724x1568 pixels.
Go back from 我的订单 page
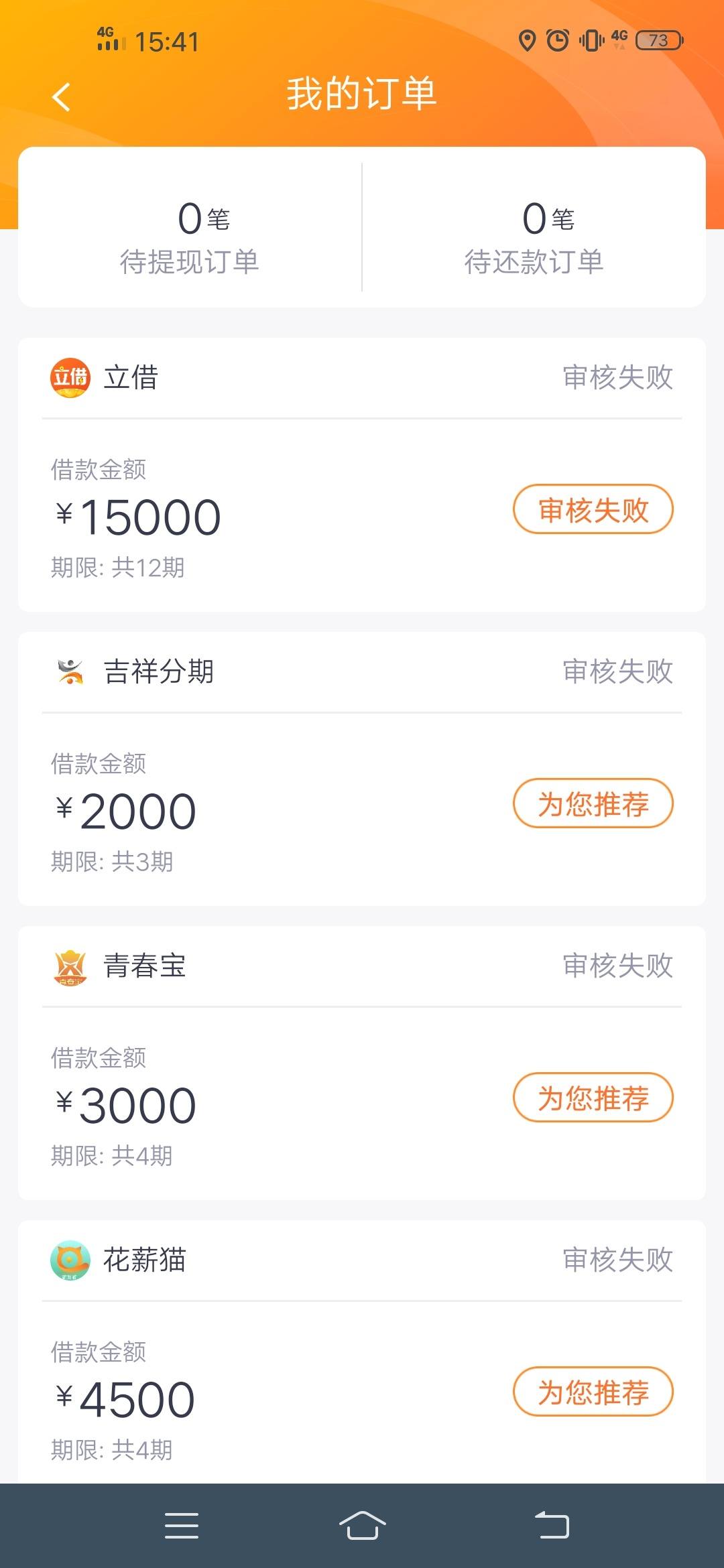pyautogui.click(x=61, y=96)
